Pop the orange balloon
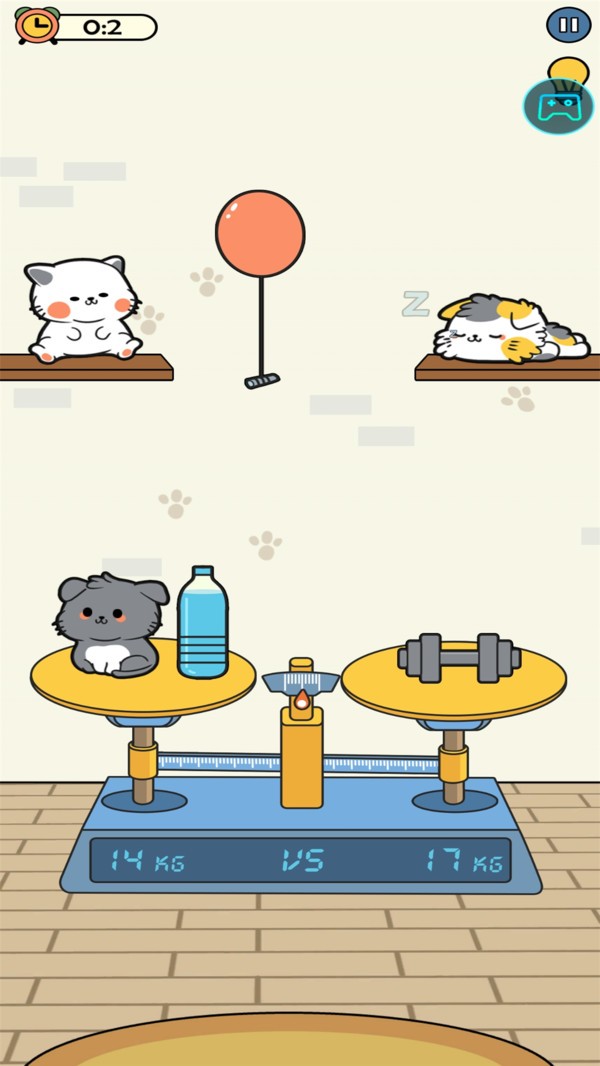This screenshot has height=1066, width=600. (260, 232)
